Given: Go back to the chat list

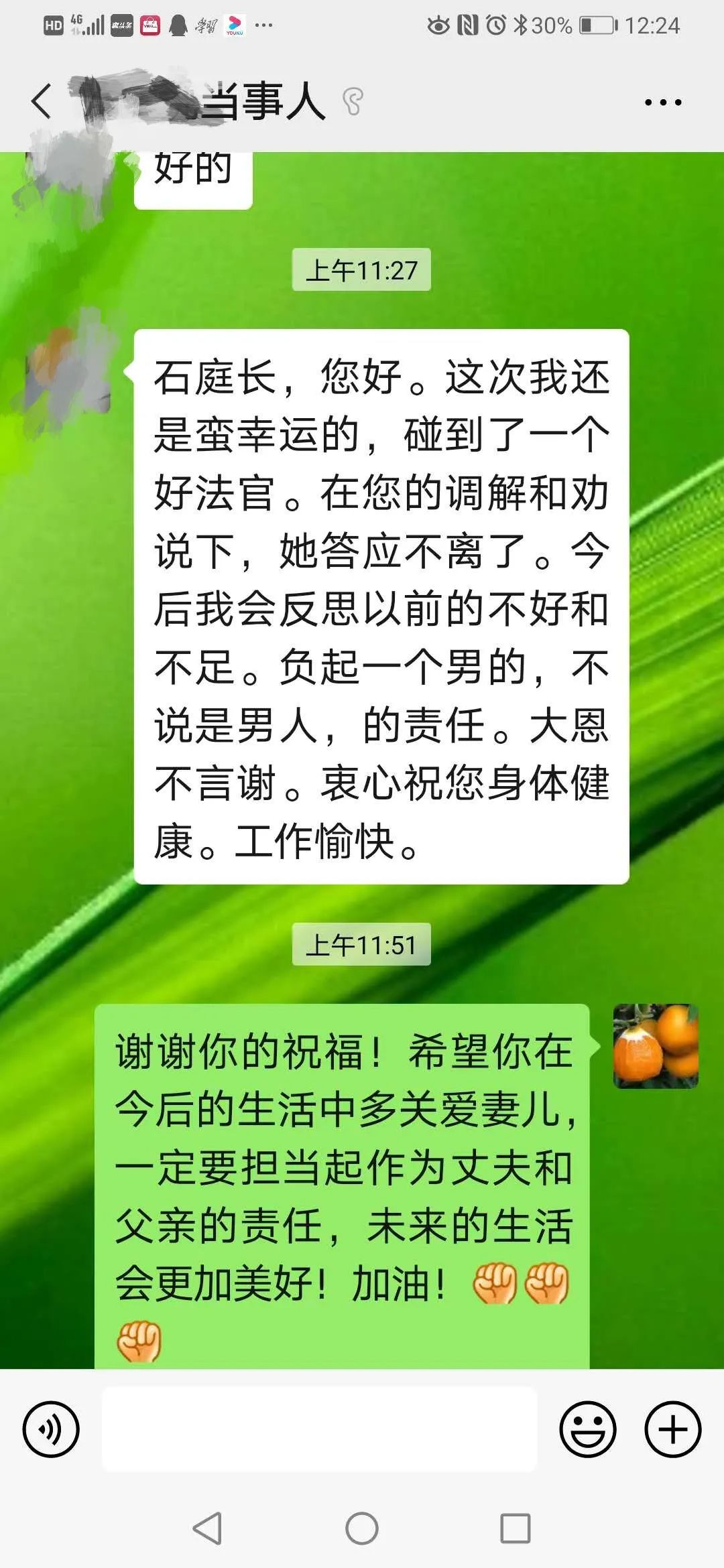Looking at the screenshot, I should pos(42,102).
